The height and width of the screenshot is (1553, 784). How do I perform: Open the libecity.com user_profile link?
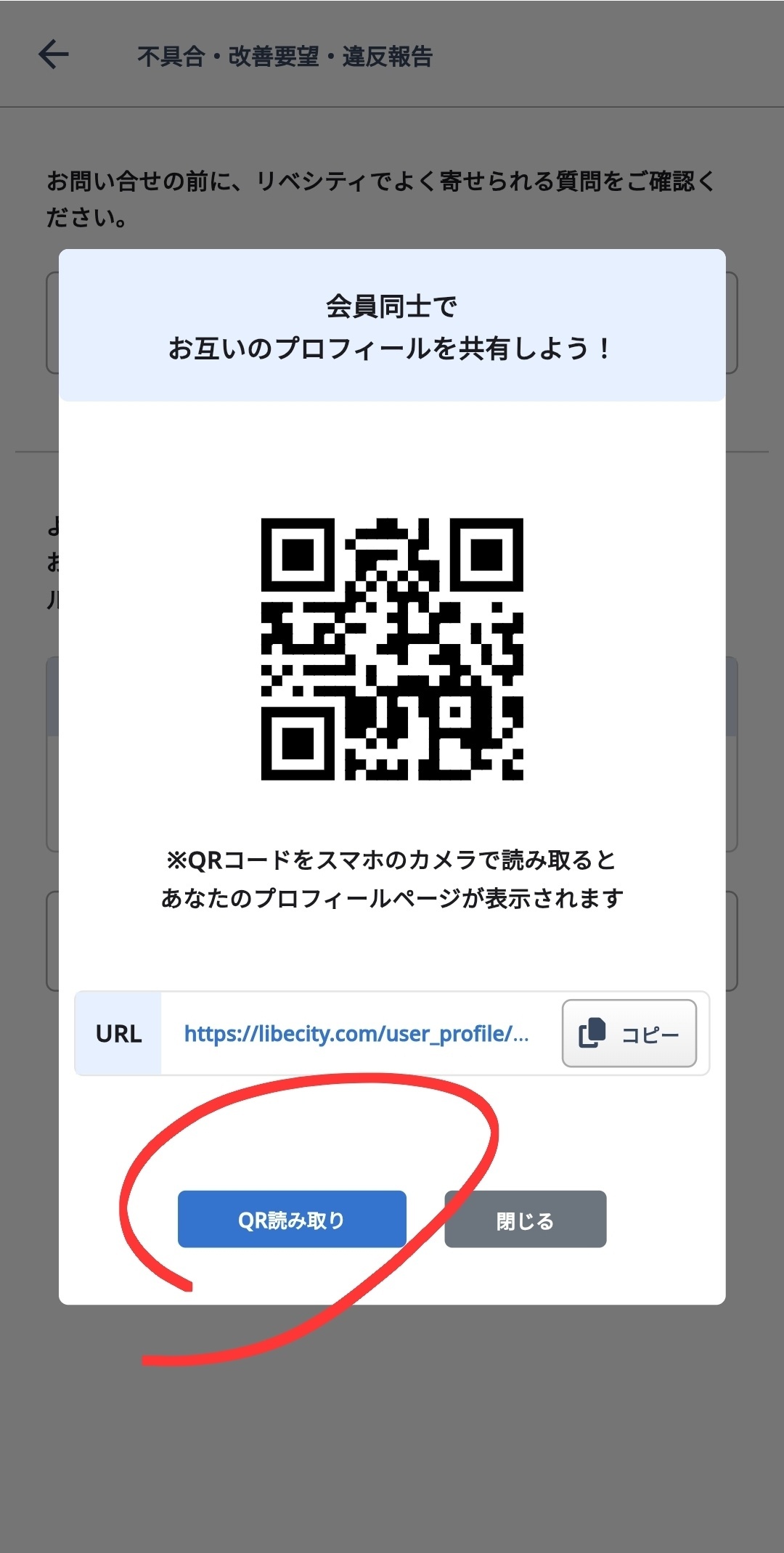click(x=356, y=1033)
